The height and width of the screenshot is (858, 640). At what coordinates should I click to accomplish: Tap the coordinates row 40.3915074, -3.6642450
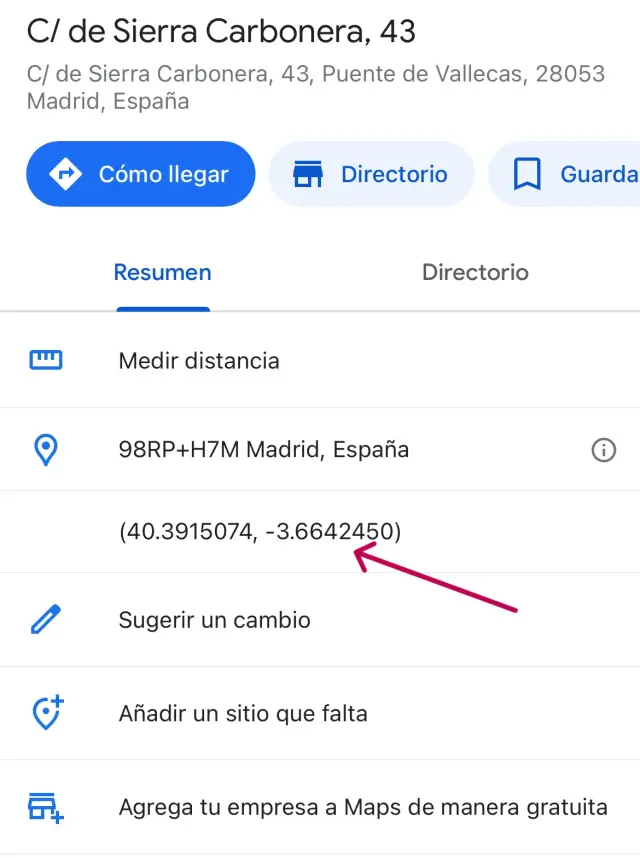260,532
